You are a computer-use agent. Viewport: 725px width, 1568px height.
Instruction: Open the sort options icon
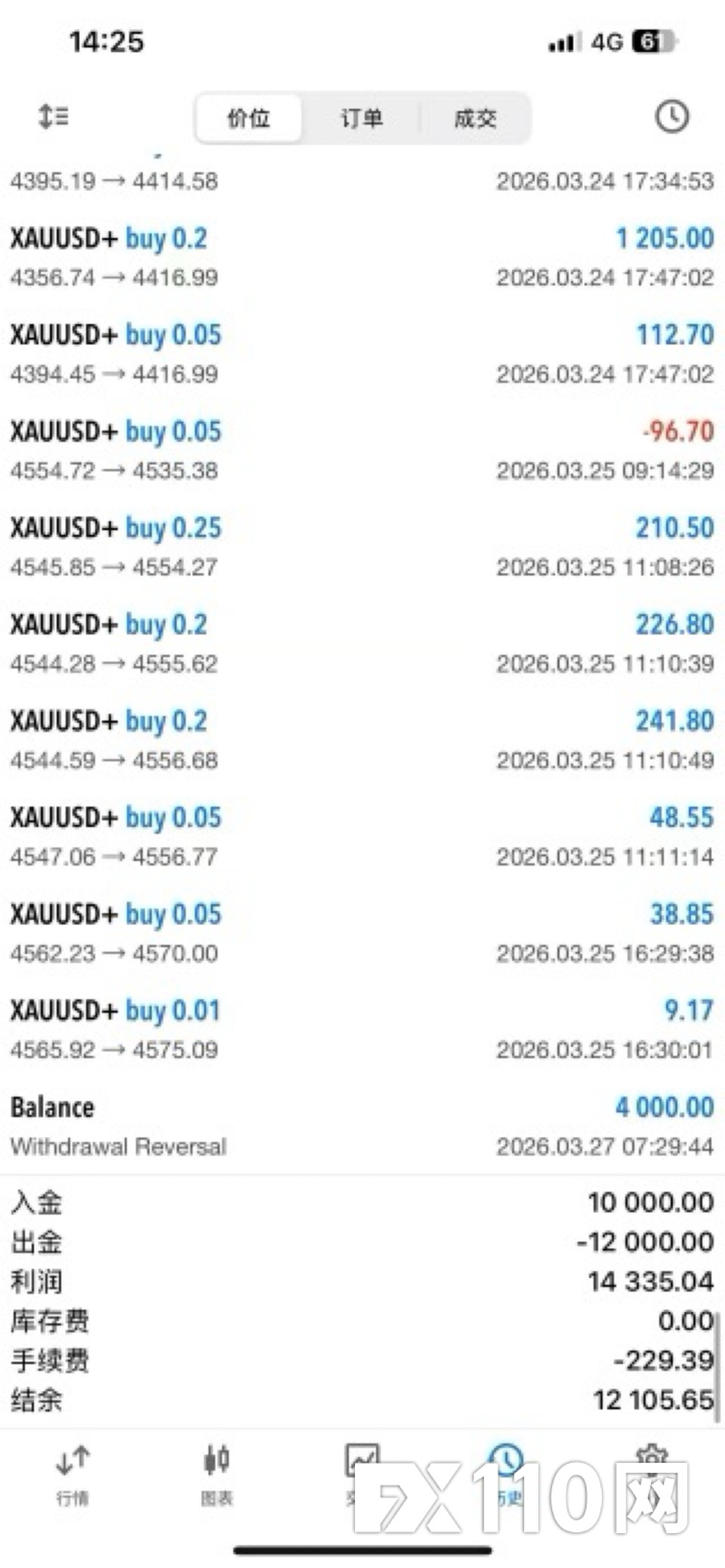tap(54, 116)
